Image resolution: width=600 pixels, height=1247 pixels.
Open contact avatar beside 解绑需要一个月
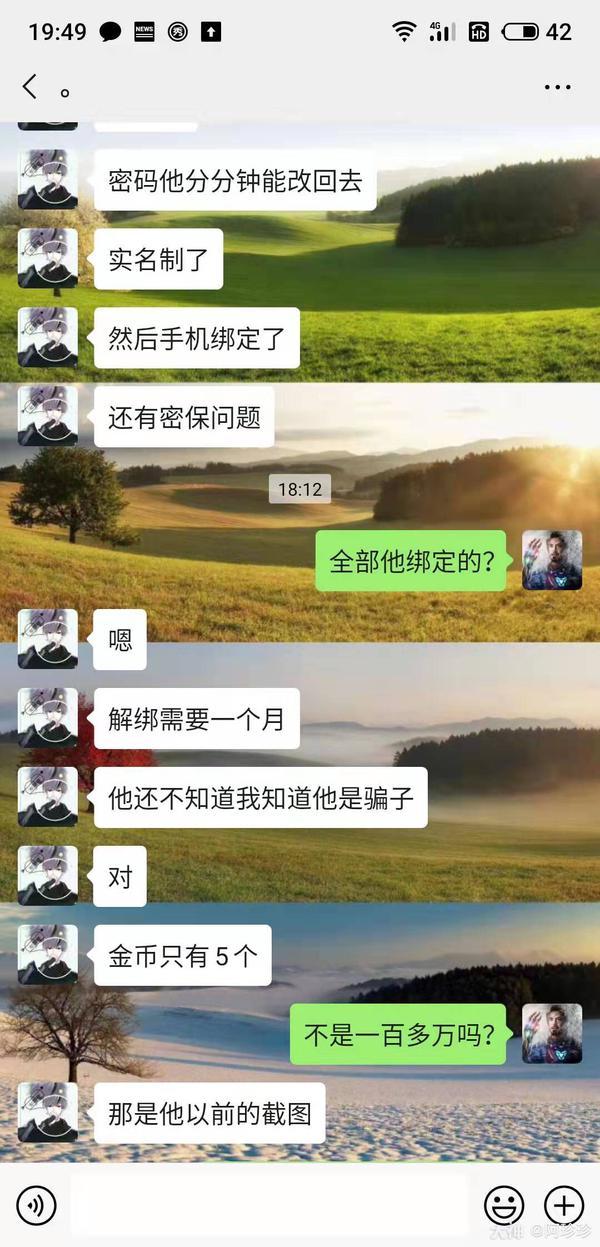tap(48, 718)
